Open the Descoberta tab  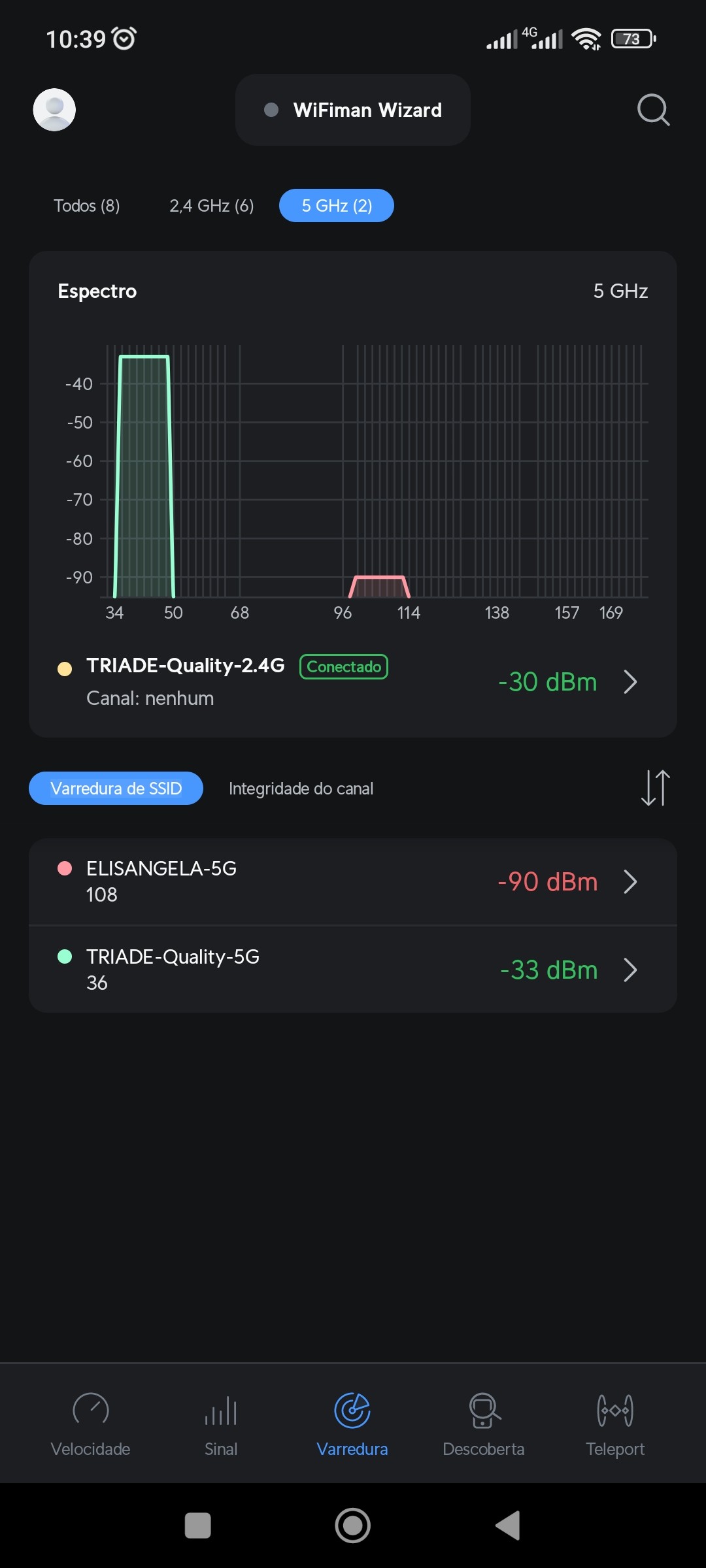(484, 1424)
